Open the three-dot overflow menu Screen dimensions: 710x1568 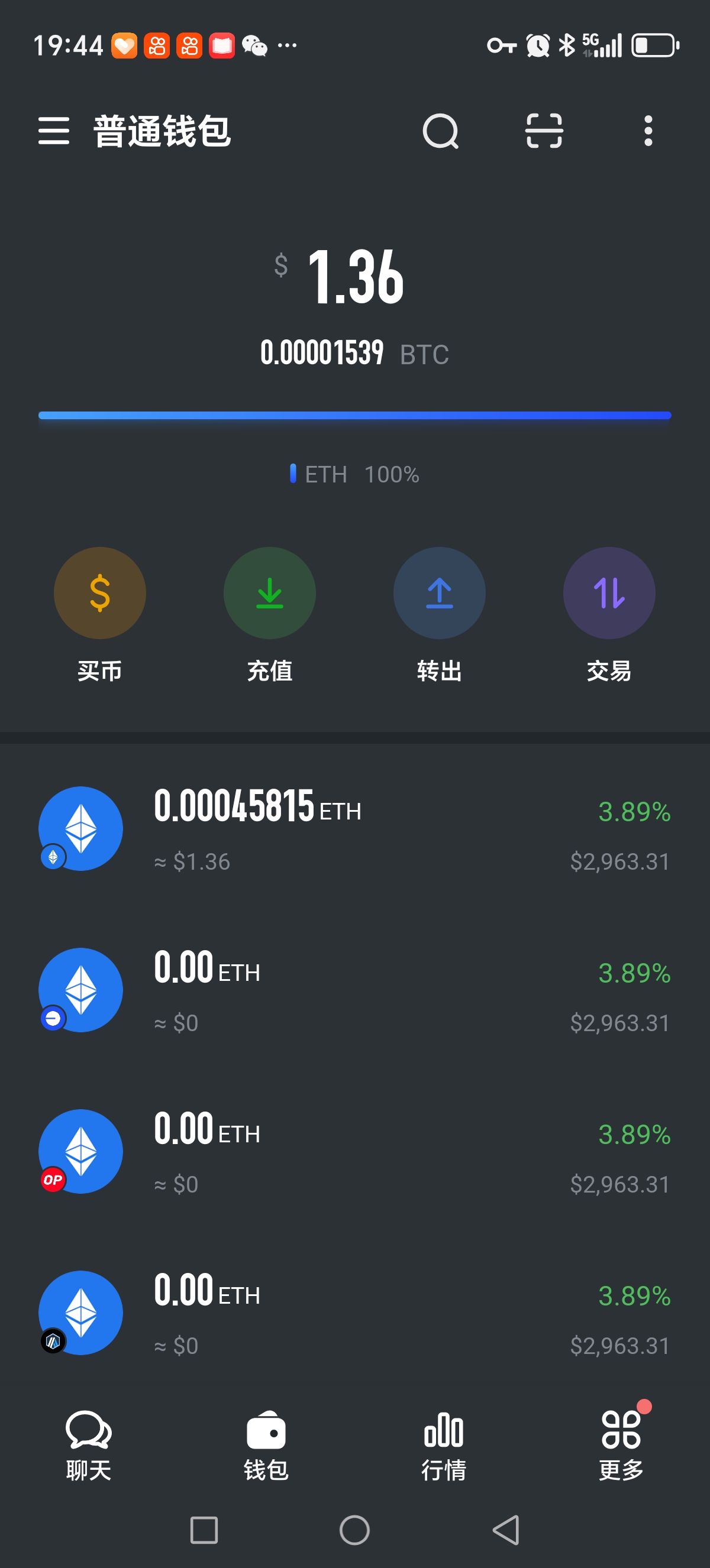tap(648, 131)
